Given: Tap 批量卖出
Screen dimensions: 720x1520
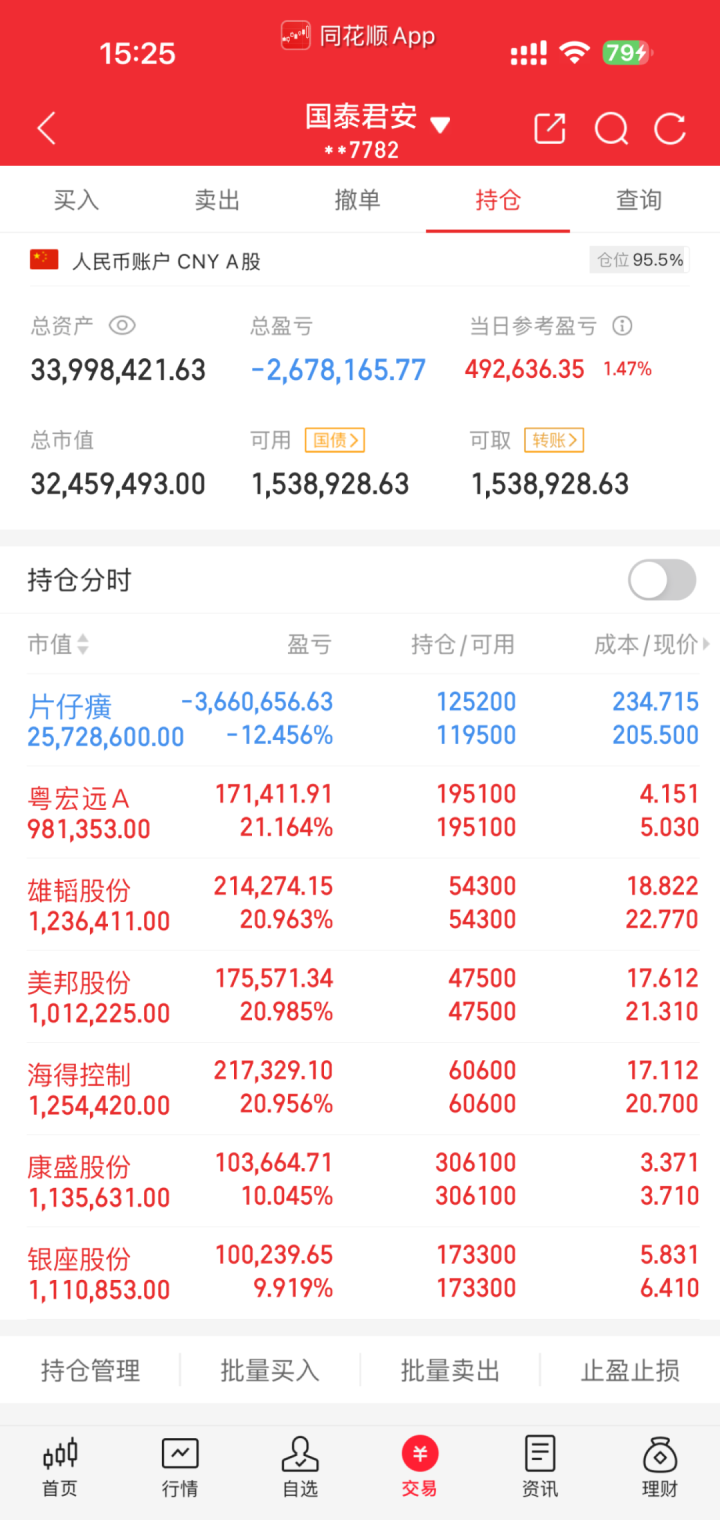Looking at the screenshot, I should (x=450, y=1370).
